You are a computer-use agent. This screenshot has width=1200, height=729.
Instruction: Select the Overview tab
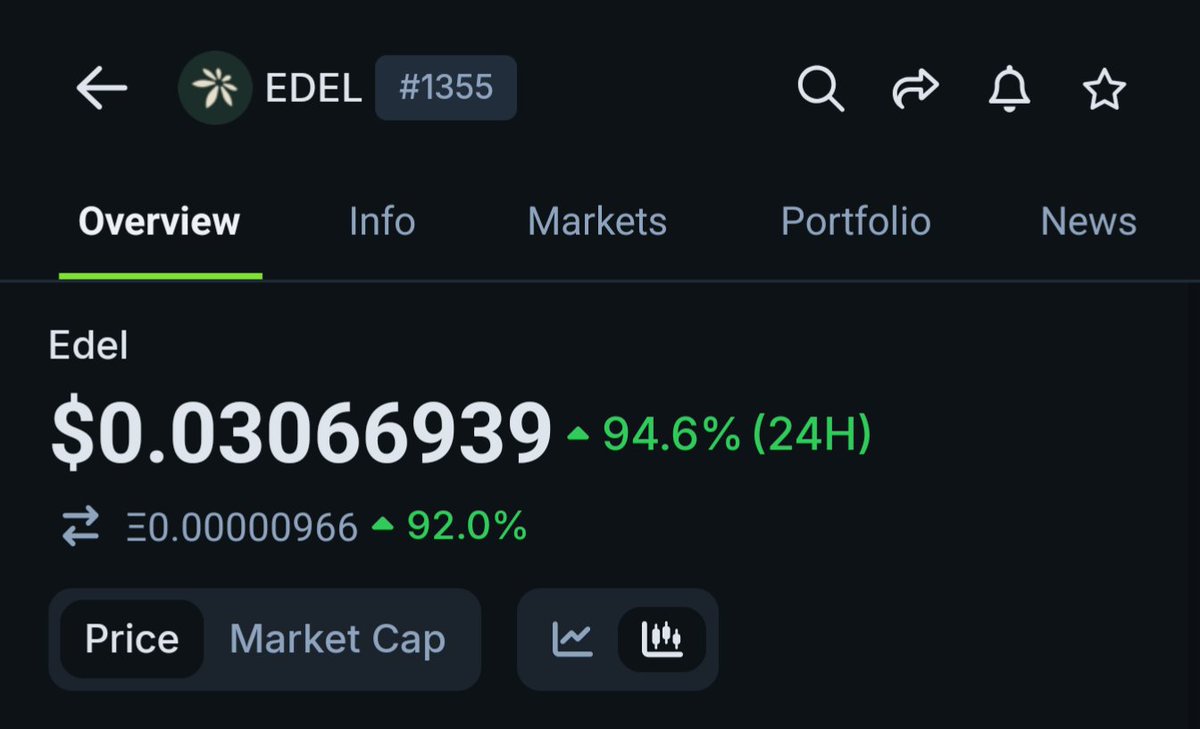click(159, 221)
